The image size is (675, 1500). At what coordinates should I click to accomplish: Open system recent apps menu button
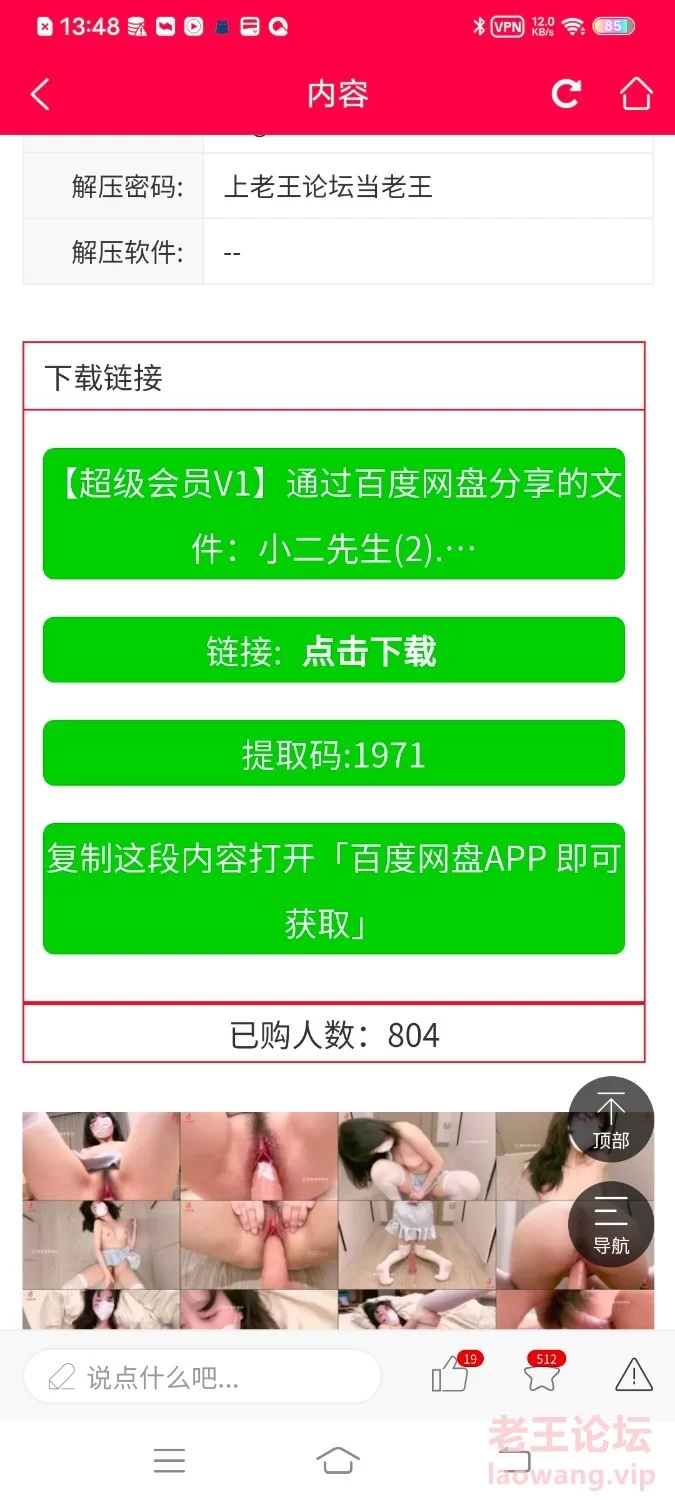(170, 1461)
